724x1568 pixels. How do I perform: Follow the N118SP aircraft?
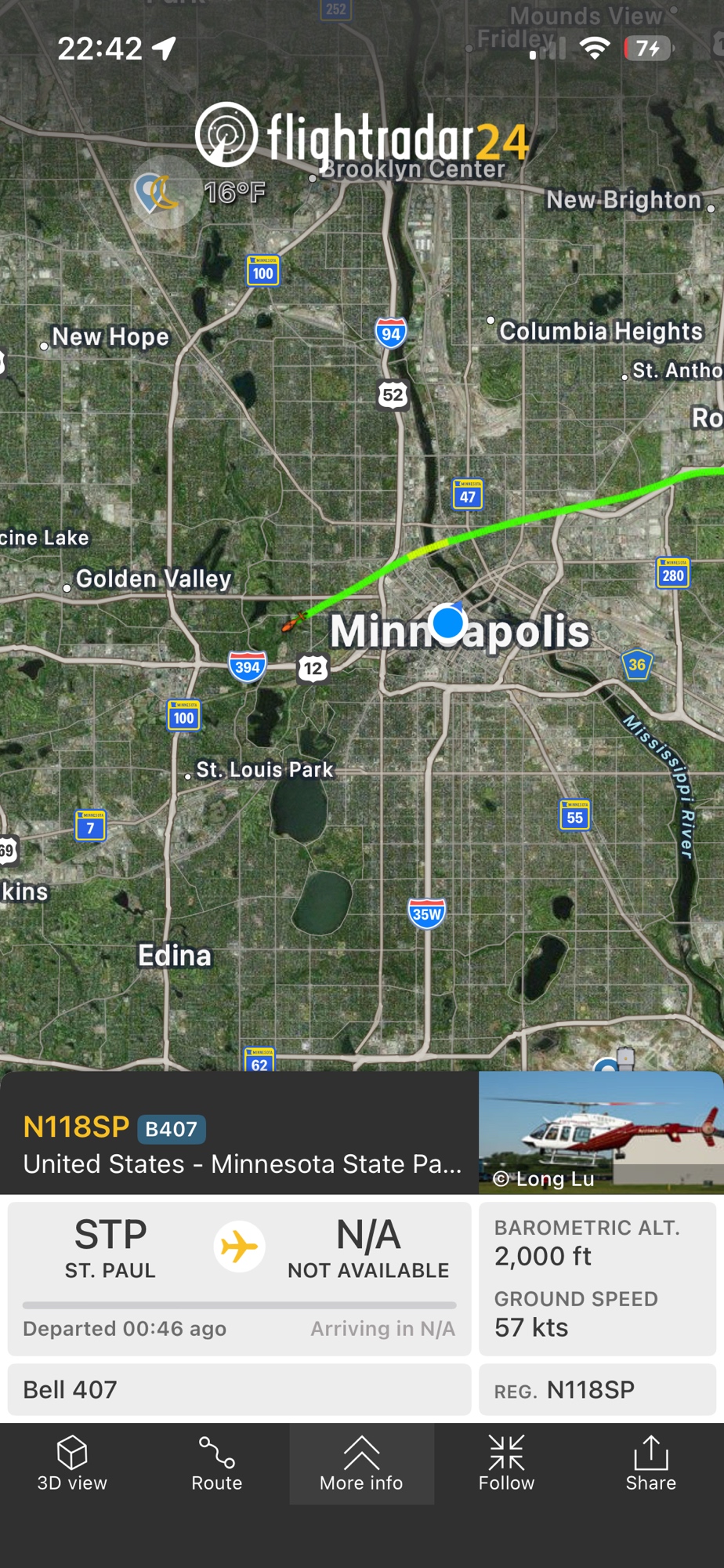506,1463
